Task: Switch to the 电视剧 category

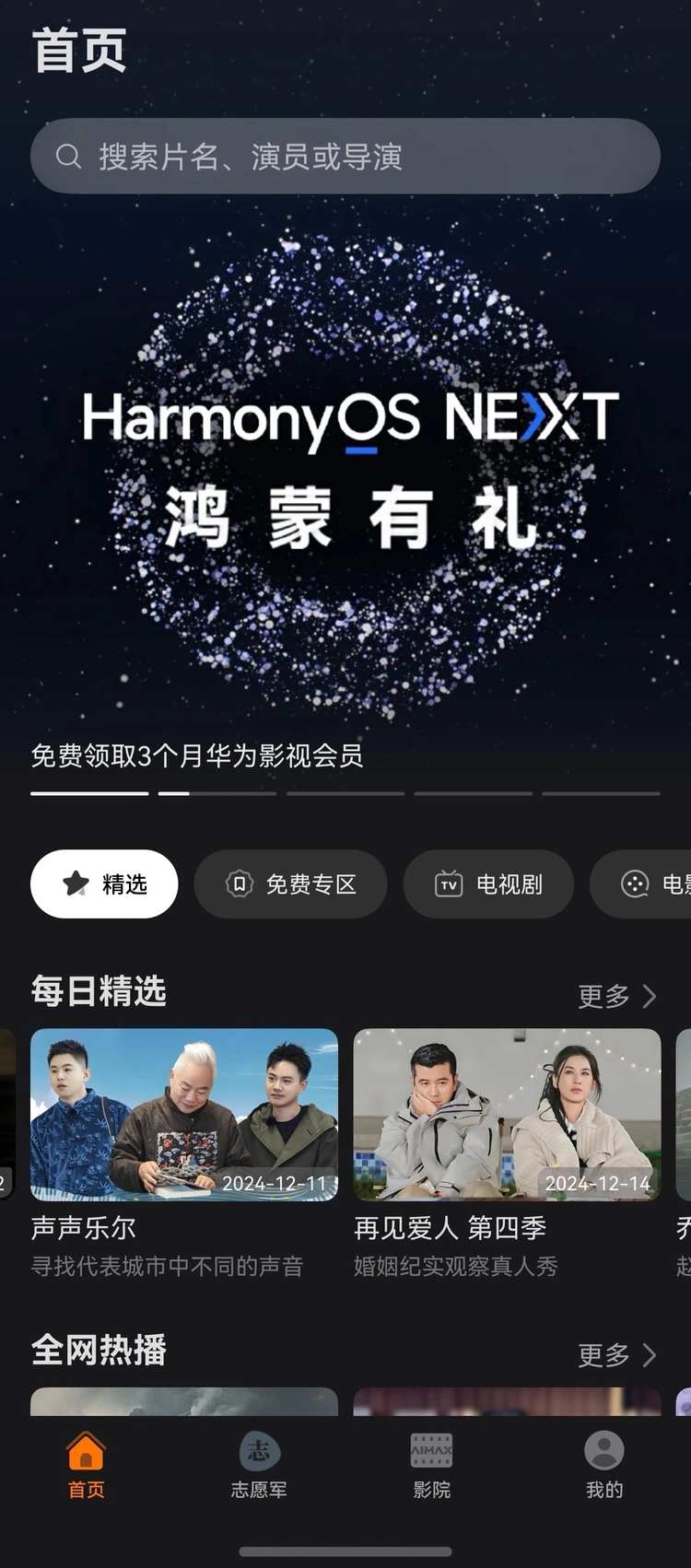Action: [x=488, y=884]
